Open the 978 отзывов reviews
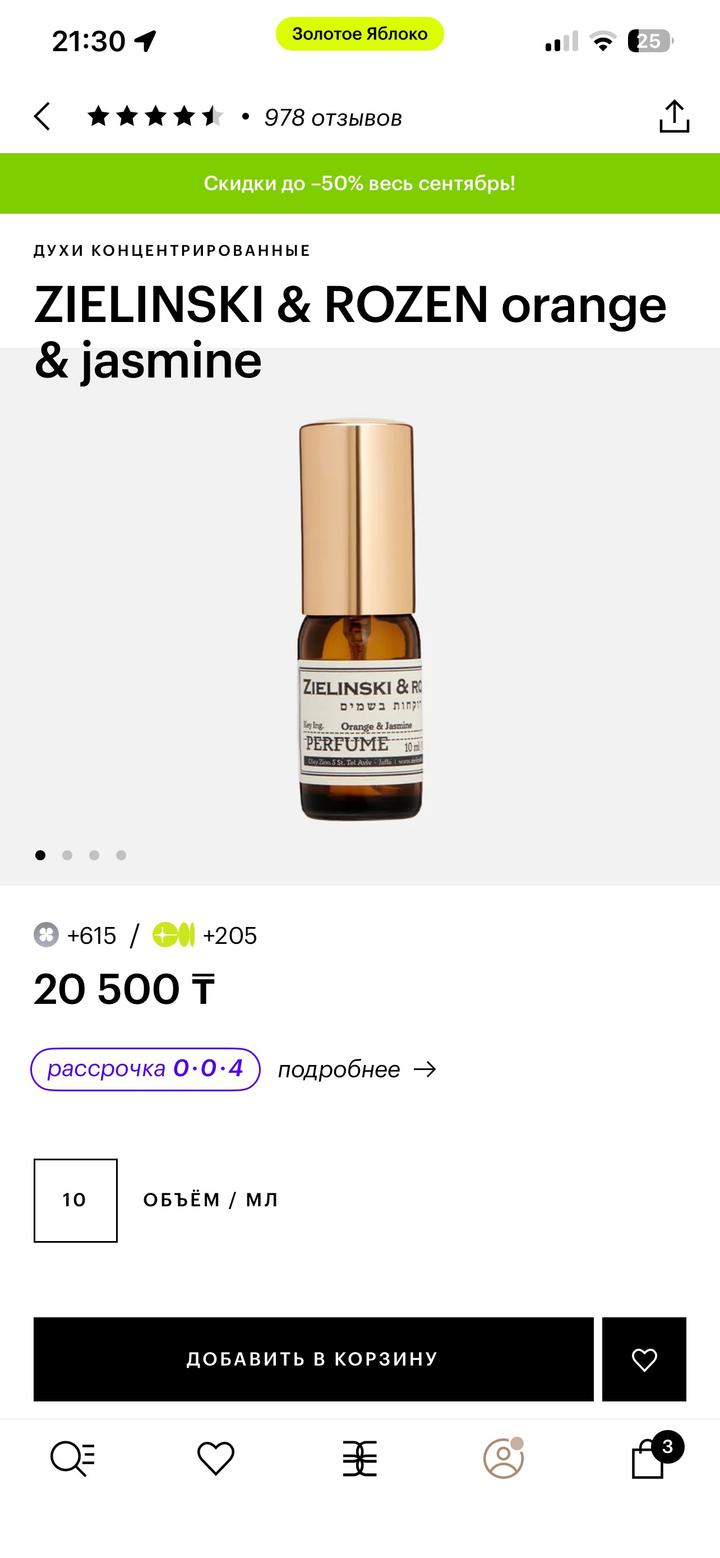 (332, 118)
